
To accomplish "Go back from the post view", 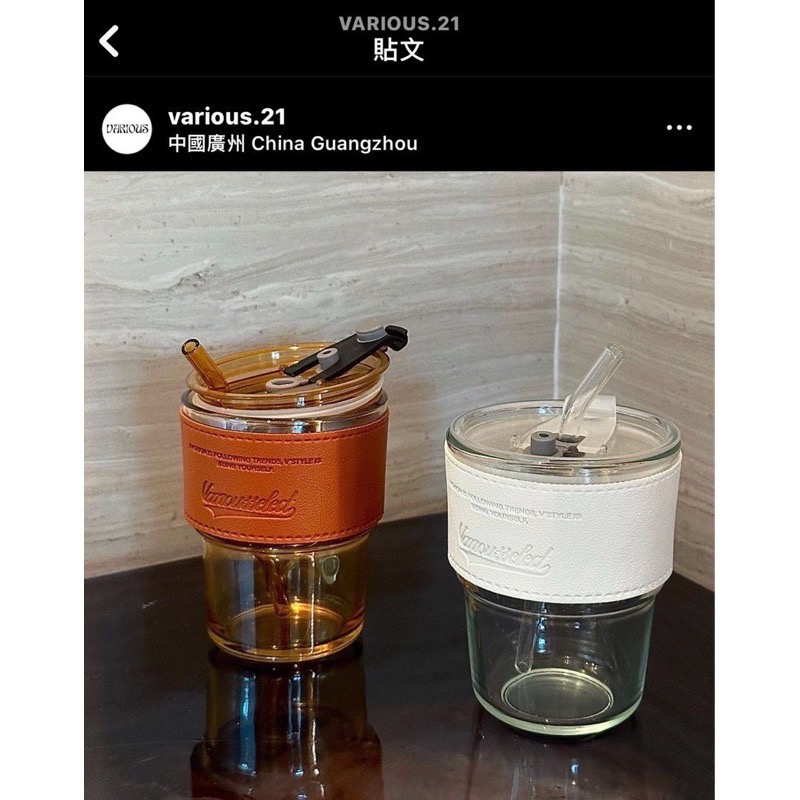I will tap(110, 40).
